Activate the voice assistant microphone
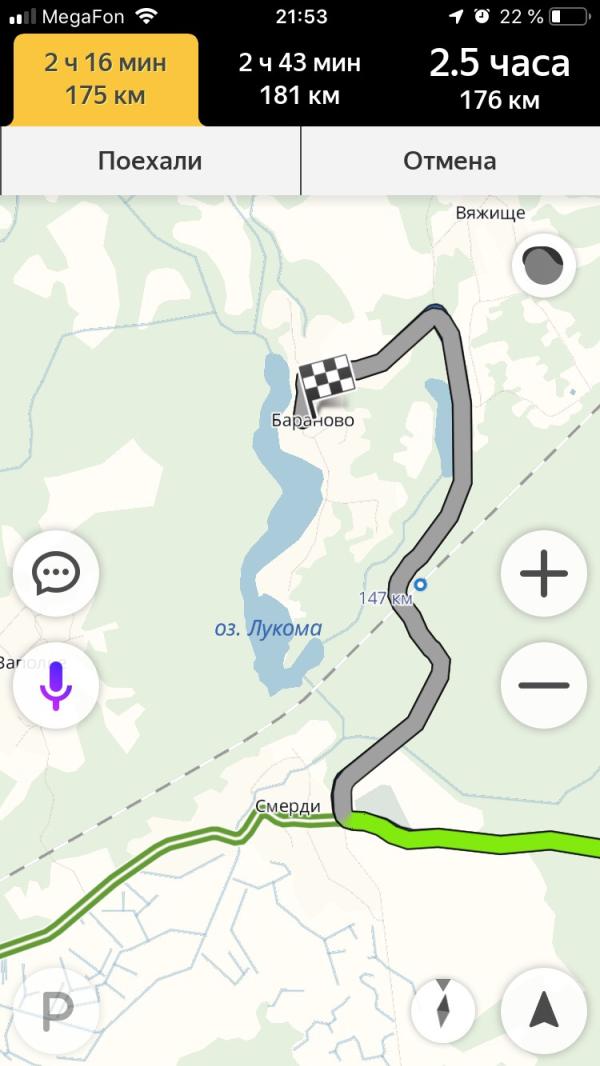Viewport: 600px width, 1066px height. [56, 685]
